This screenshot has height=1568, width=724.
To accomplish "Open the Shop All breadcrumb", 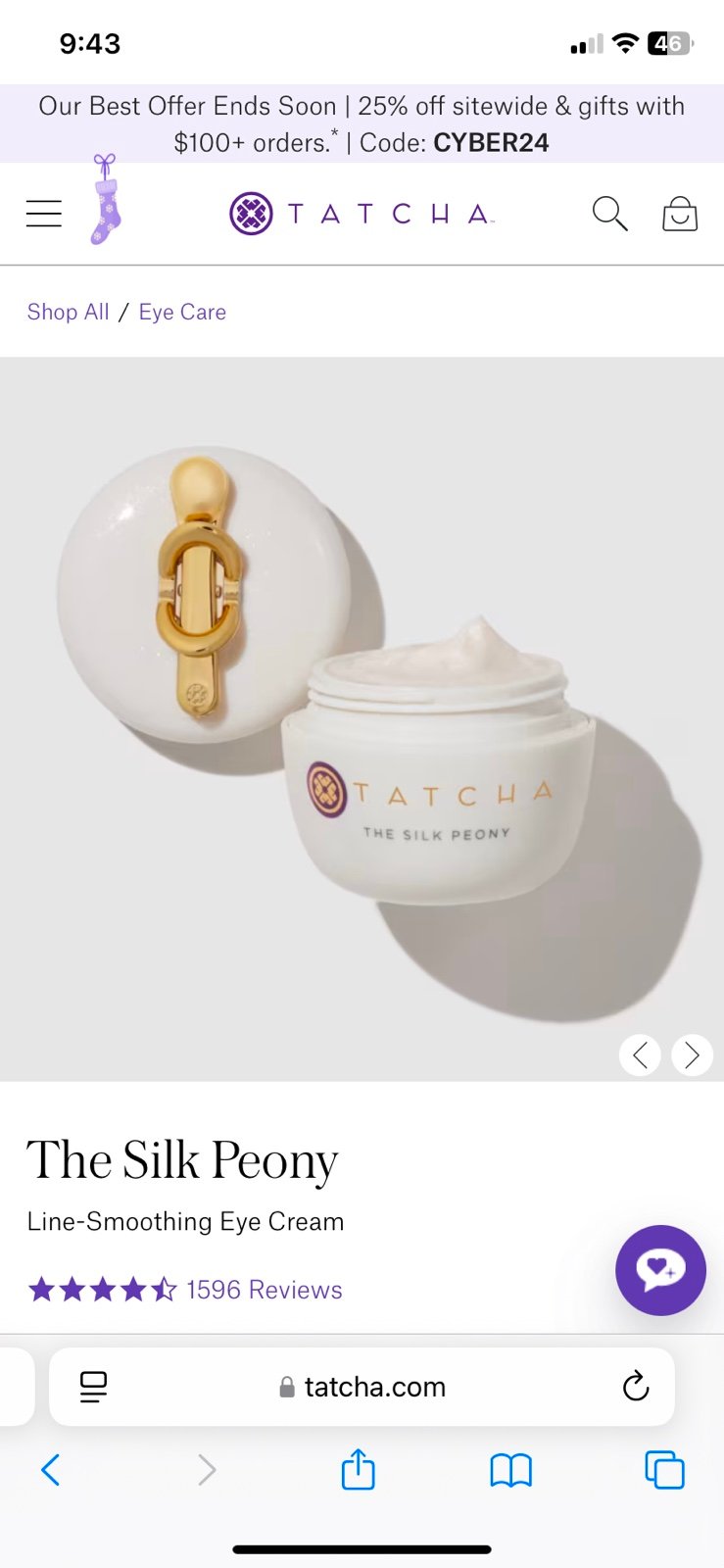I will tap(69, 312).
